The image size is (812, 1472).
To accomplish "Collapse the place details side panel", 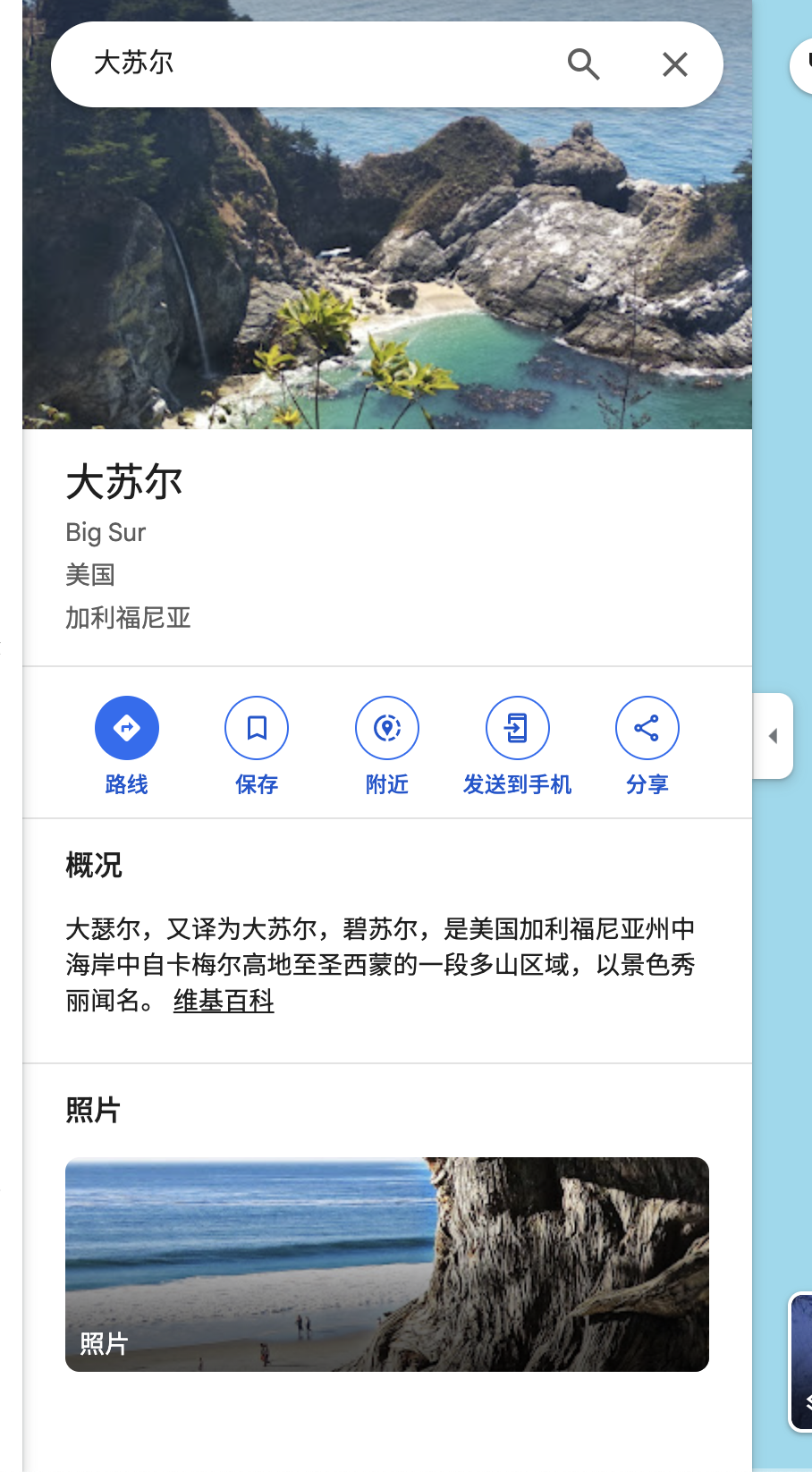I will point(773,735).
